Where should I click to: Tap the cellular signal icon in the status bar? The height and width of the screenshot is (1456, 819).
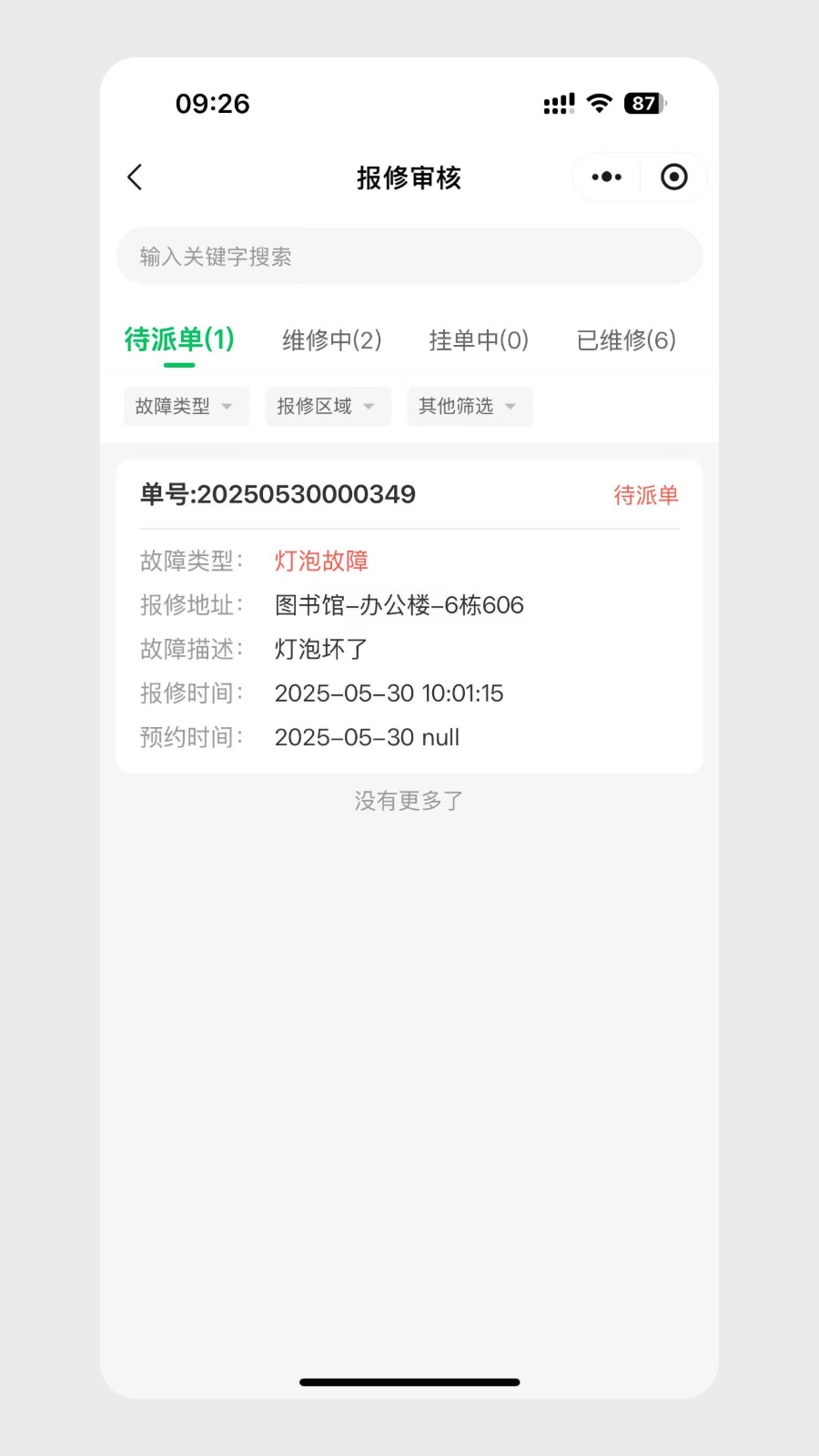tap(558, 103)
